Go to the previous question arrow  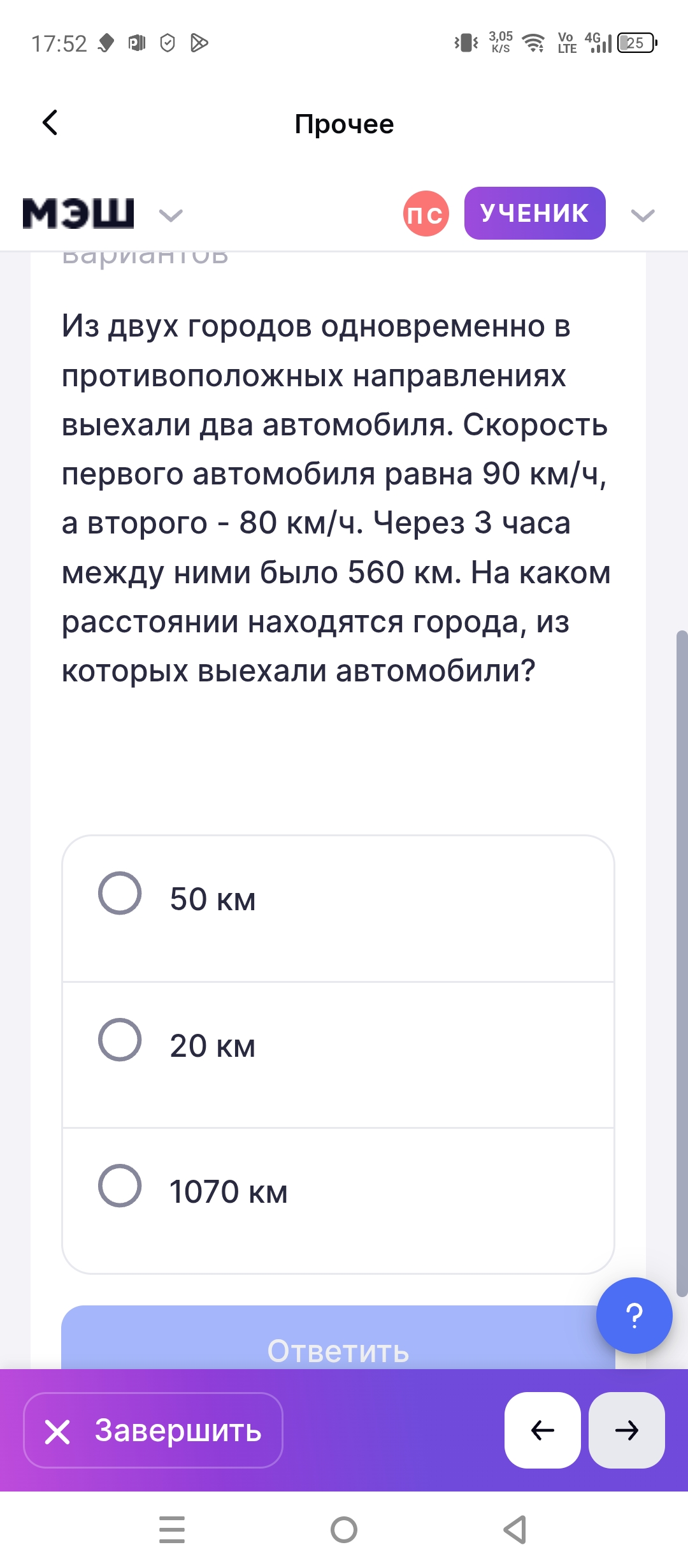point(542,1430)
